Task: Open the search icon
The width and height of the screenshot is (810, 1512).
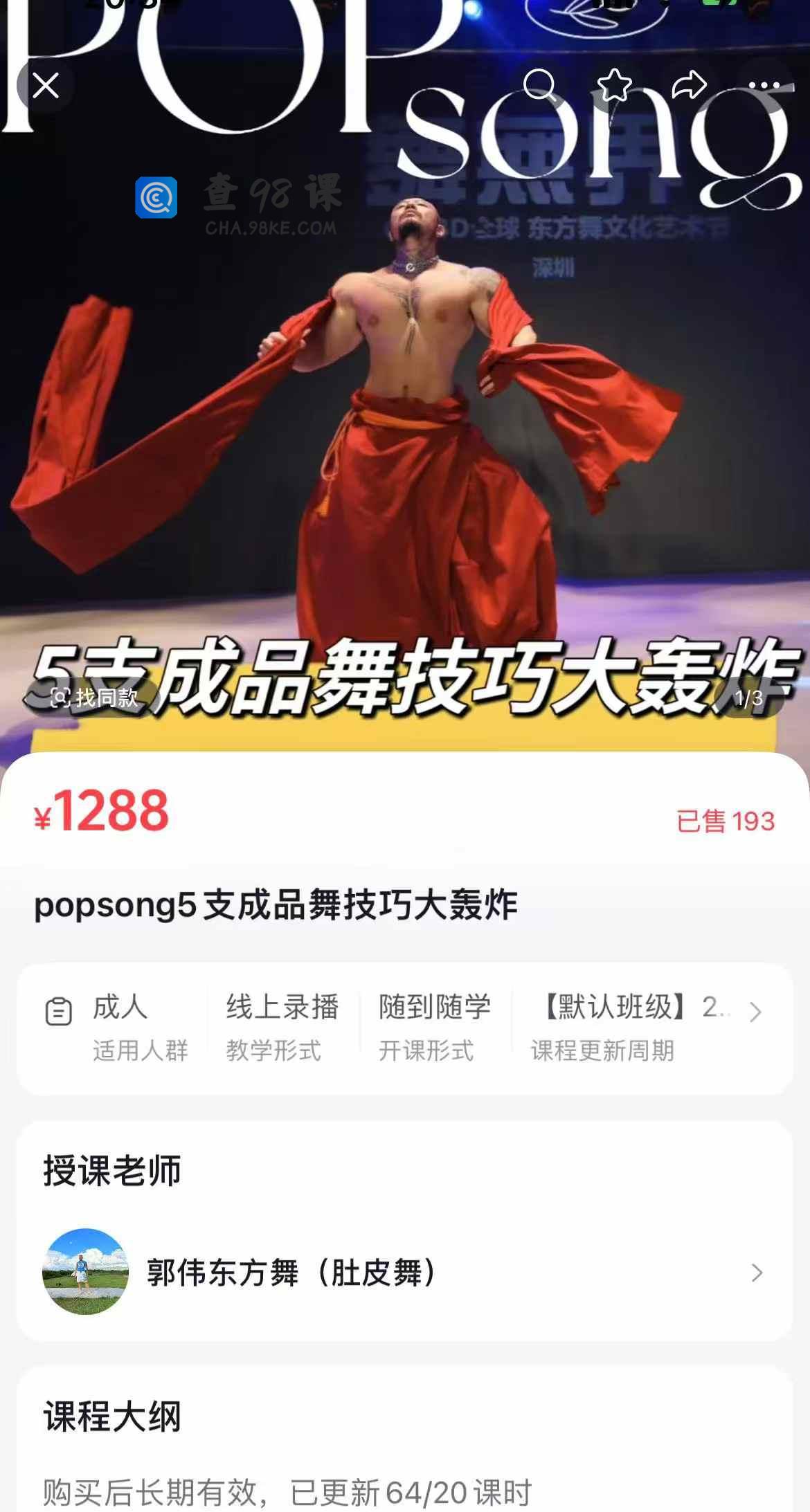Action: [x=539, y=85]
